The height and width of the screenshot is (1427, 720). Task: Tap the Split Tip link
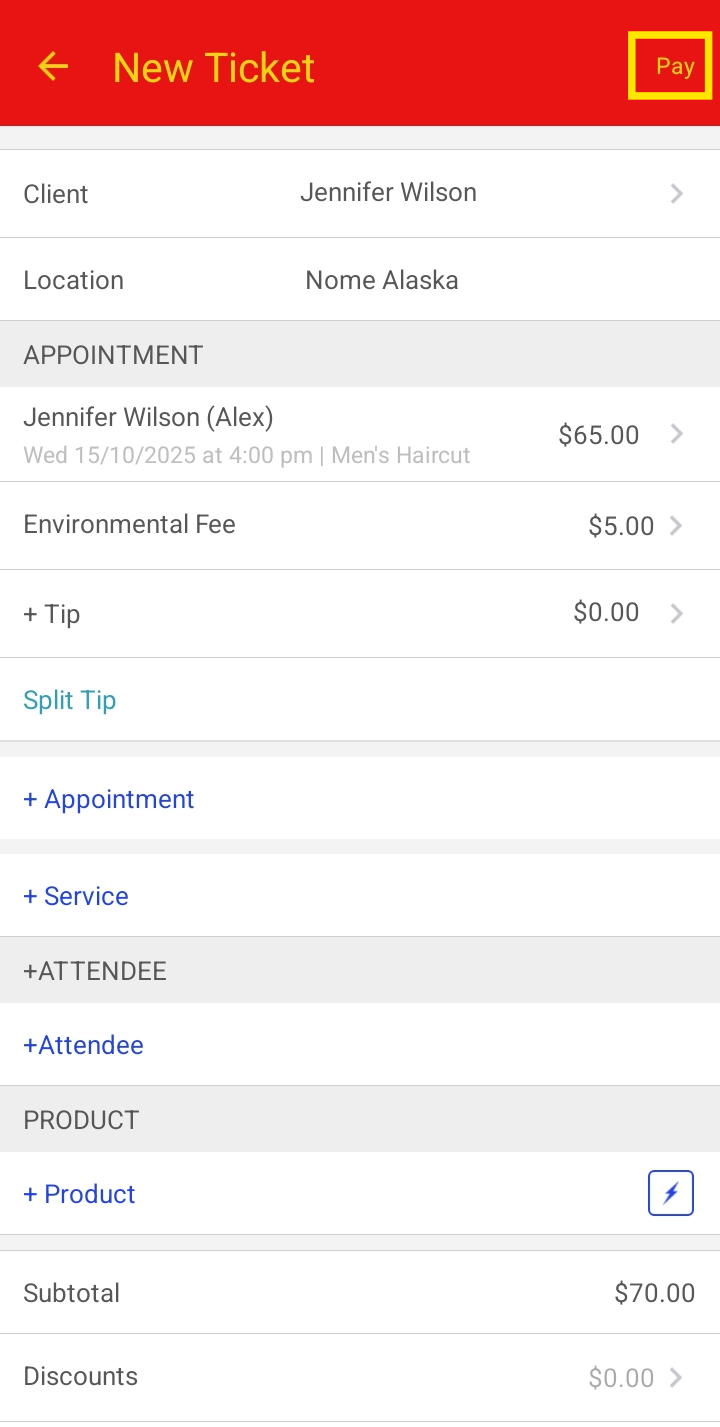pos(70,700)
